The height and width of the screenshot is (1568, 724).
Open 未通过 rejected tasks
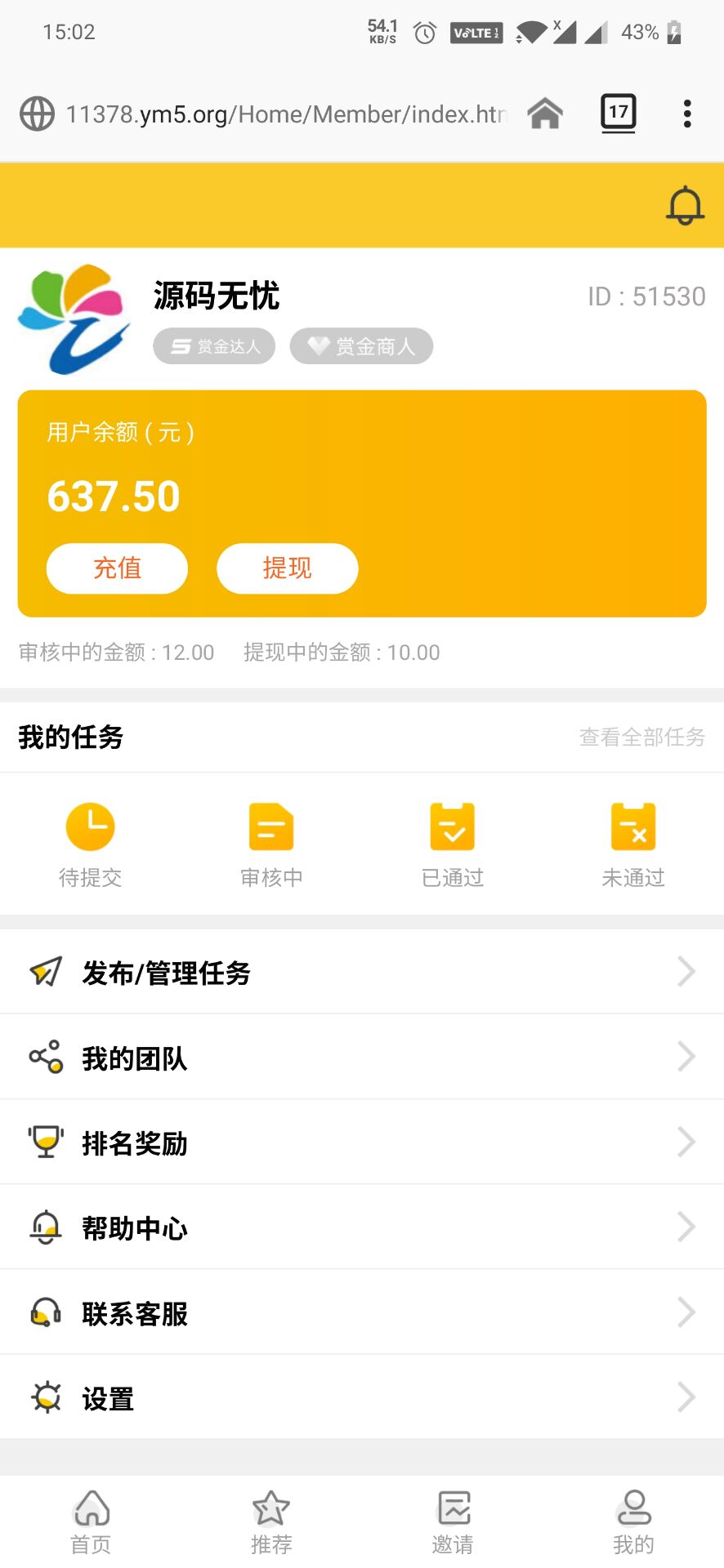click(633, 844)
